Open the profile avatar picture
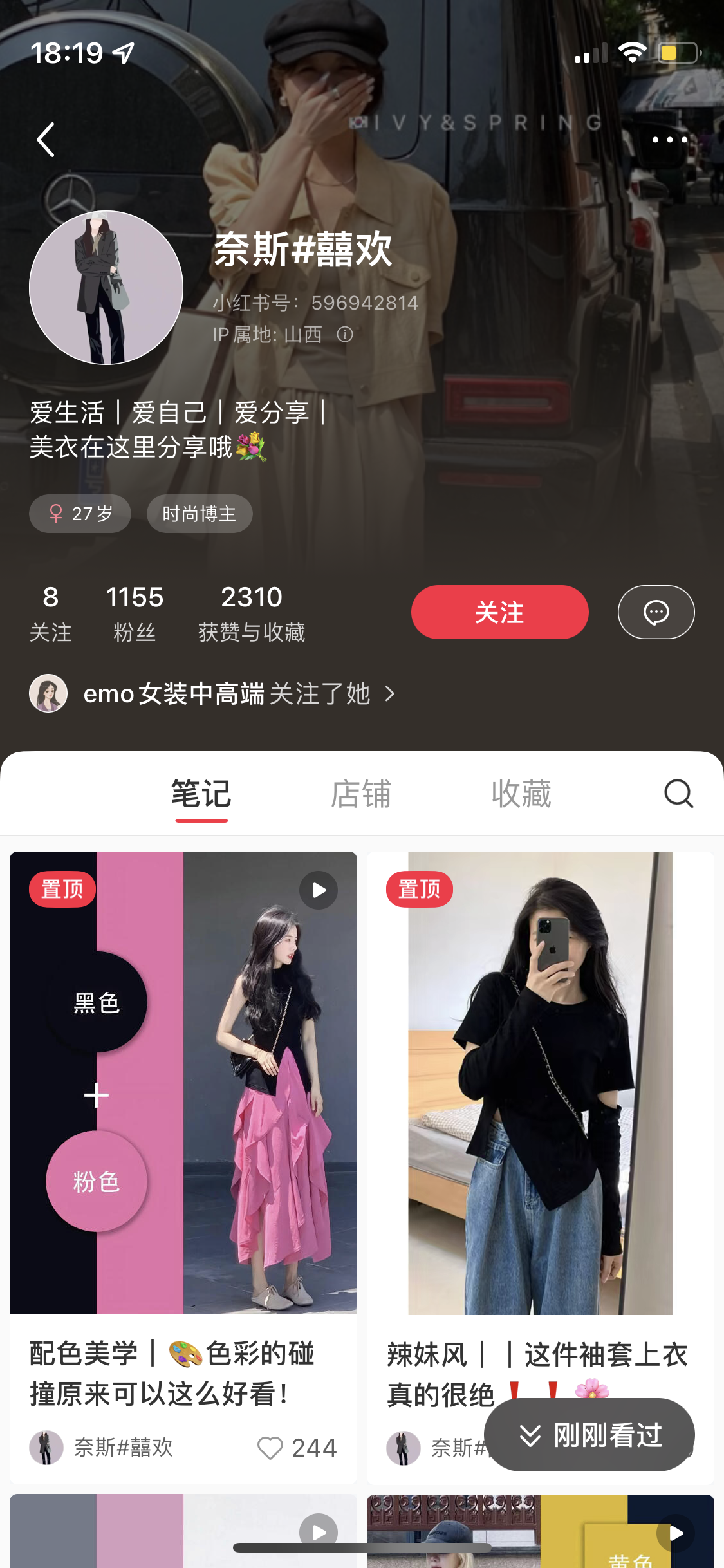Viewport: 724px width, 1568px height. pos(106,288)
